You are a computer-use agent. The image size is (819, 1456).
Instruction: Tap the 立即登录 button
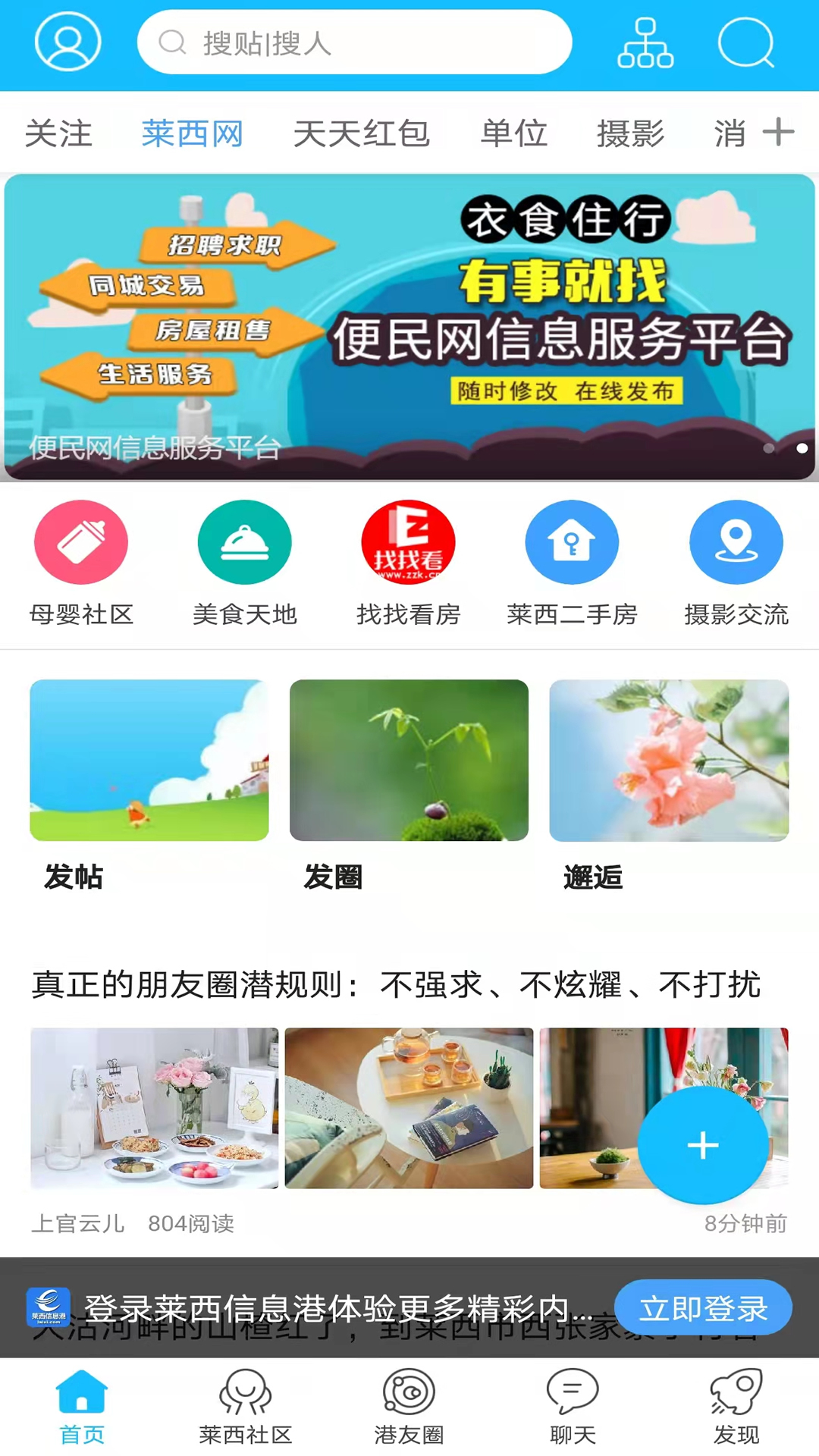[x=703, y=1307]
